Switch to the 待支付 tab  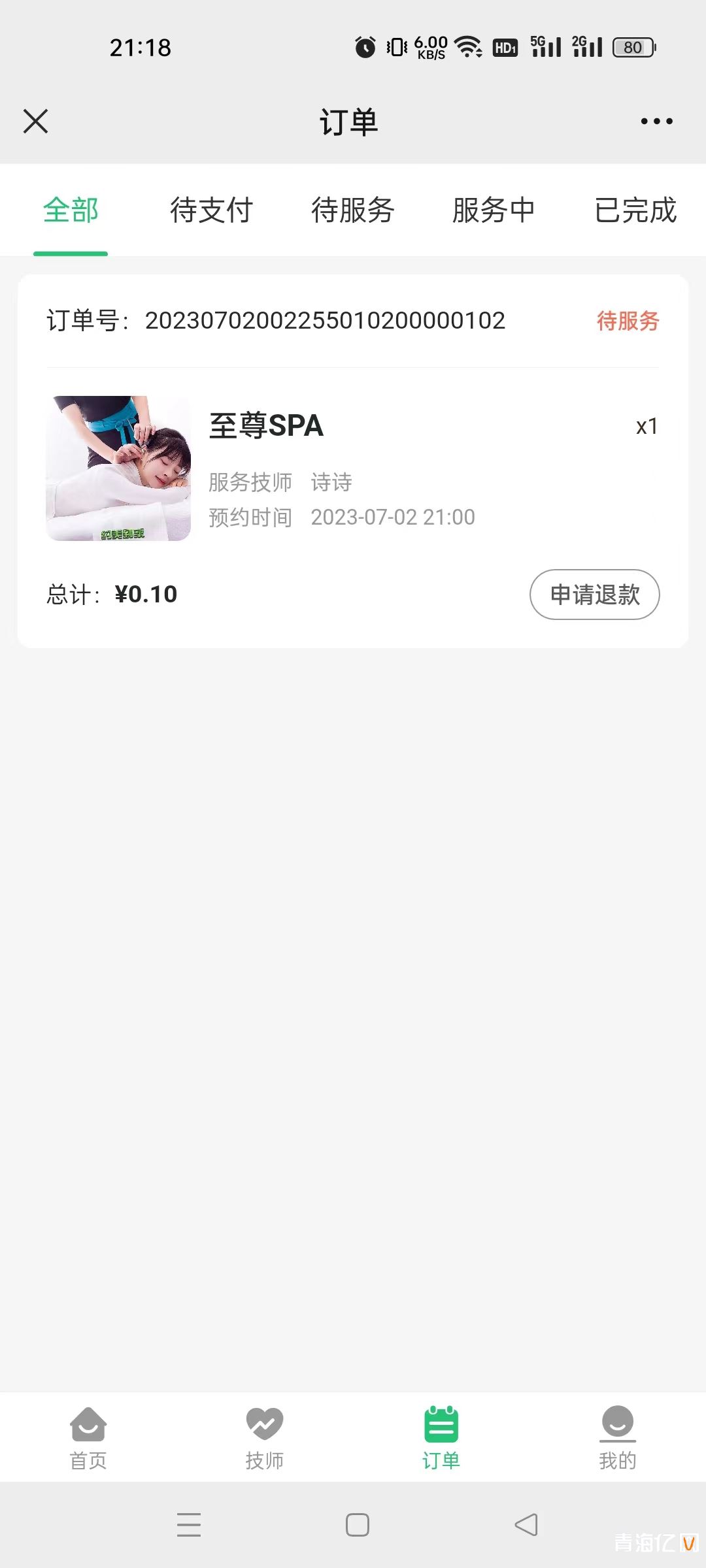210,210
